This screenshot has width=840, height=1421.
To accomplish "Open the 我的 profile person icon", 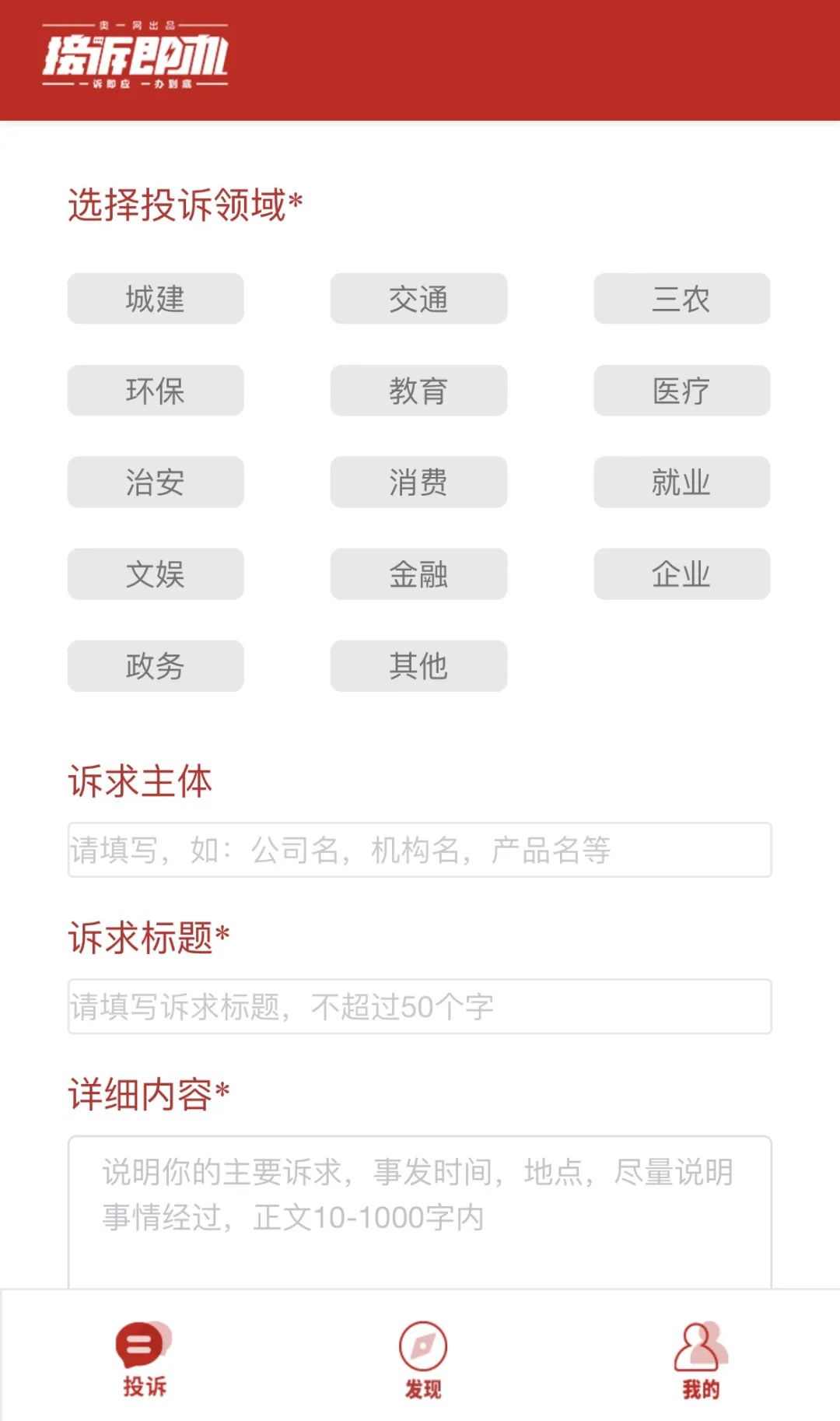I will click(698, 1354).
